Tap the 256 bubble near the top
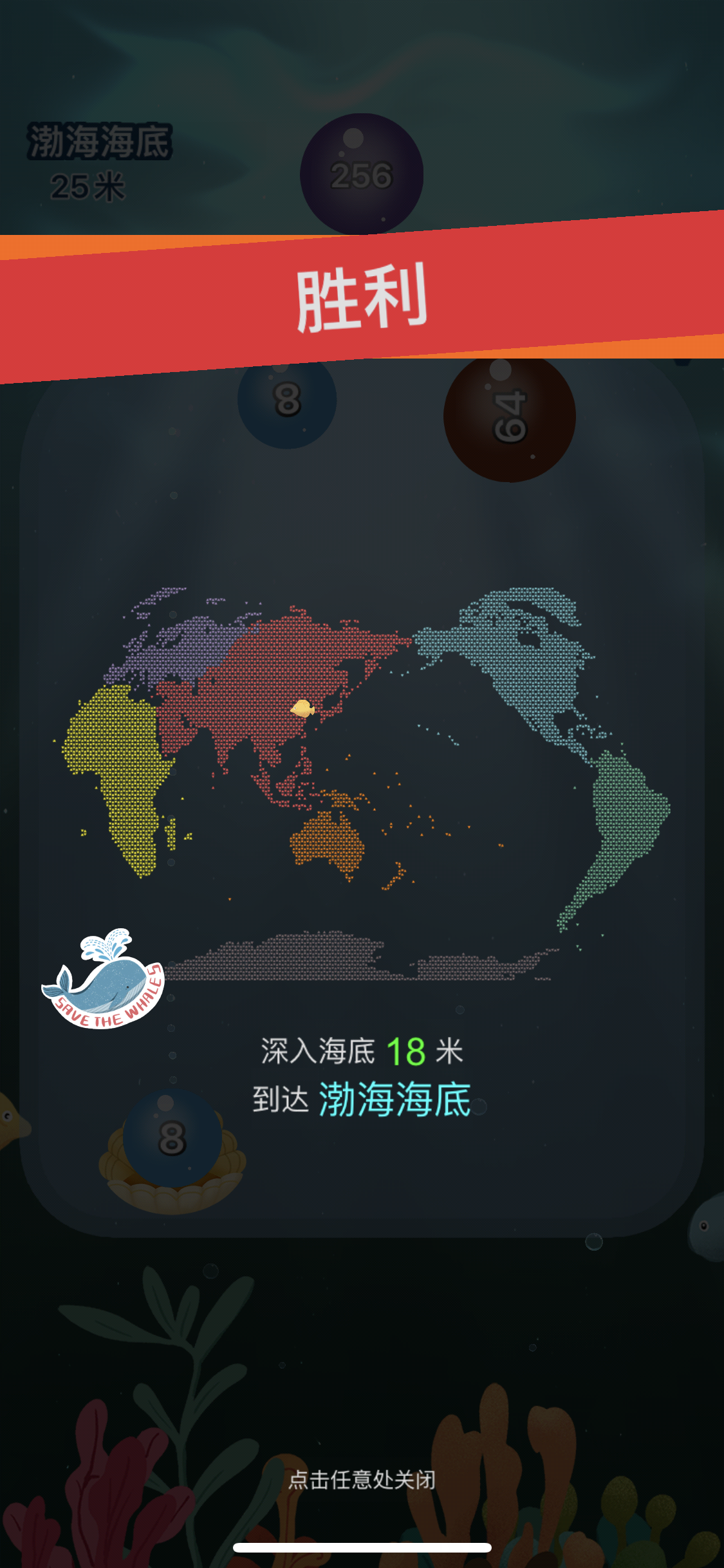This screenshot has height=1568, width=724. point(361,174)
